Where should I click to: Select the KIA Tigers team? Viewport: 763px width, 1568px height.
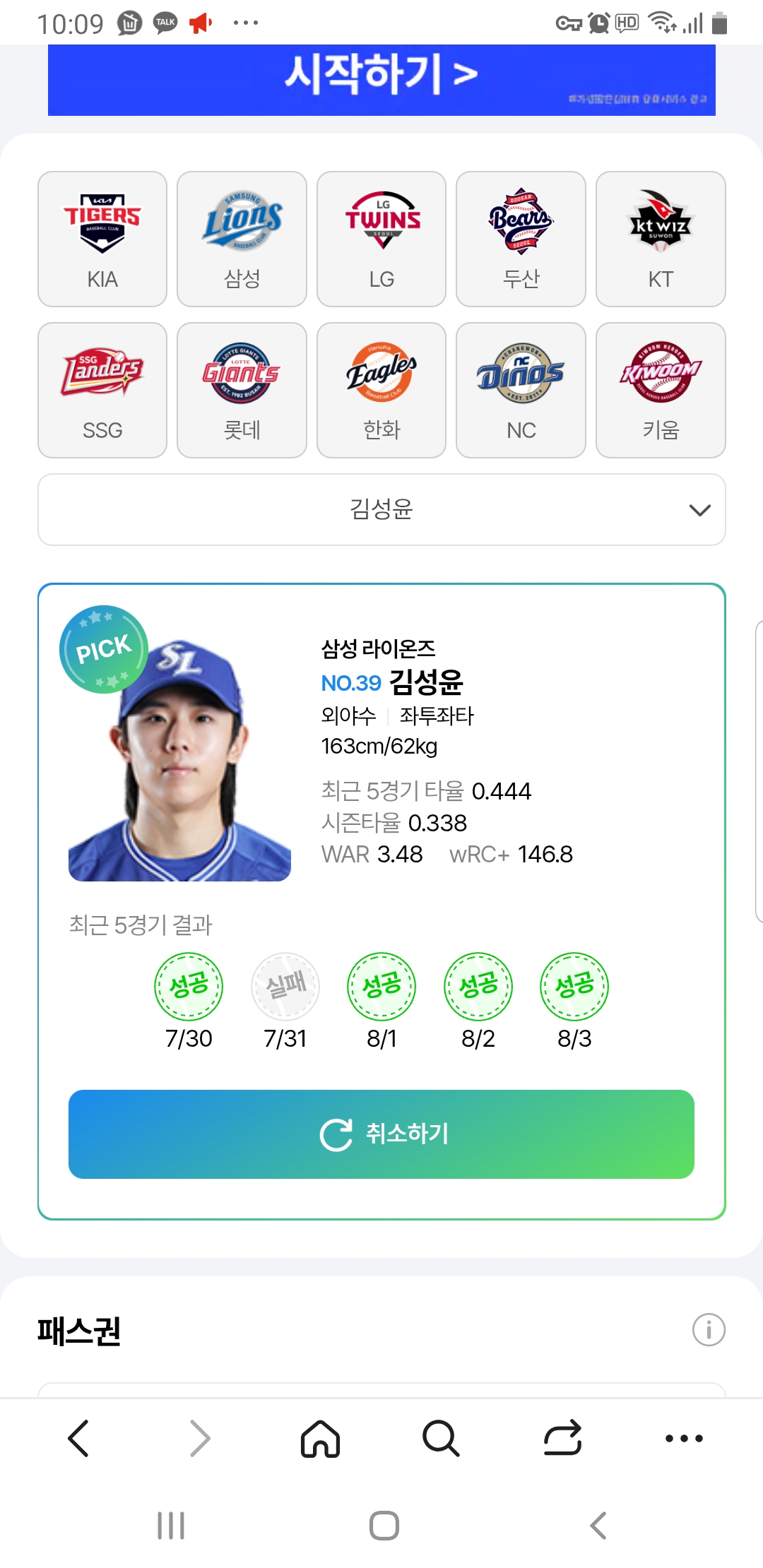[x=102, y=239]
